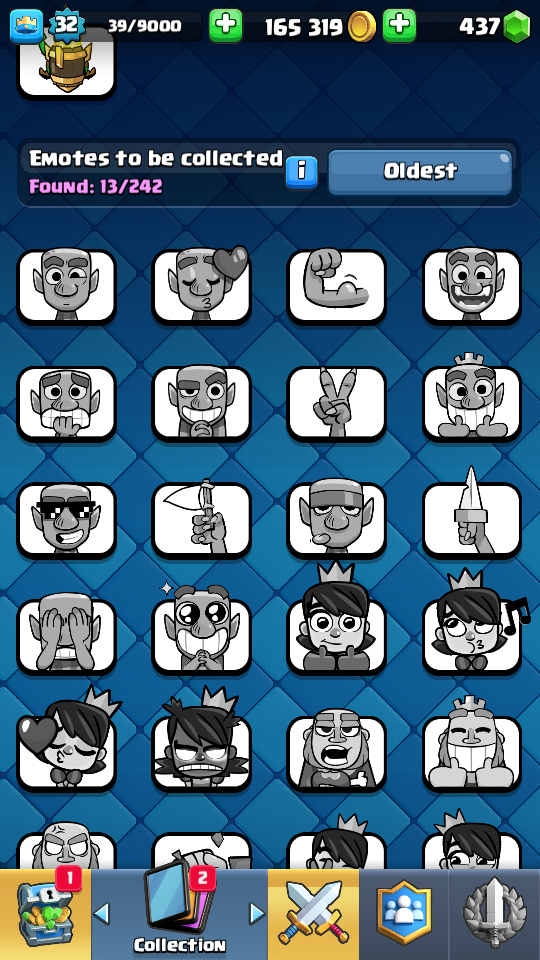Go to the previous collection page arrow
Viewport: 540px width, 960px height.
tap(102, 914)
